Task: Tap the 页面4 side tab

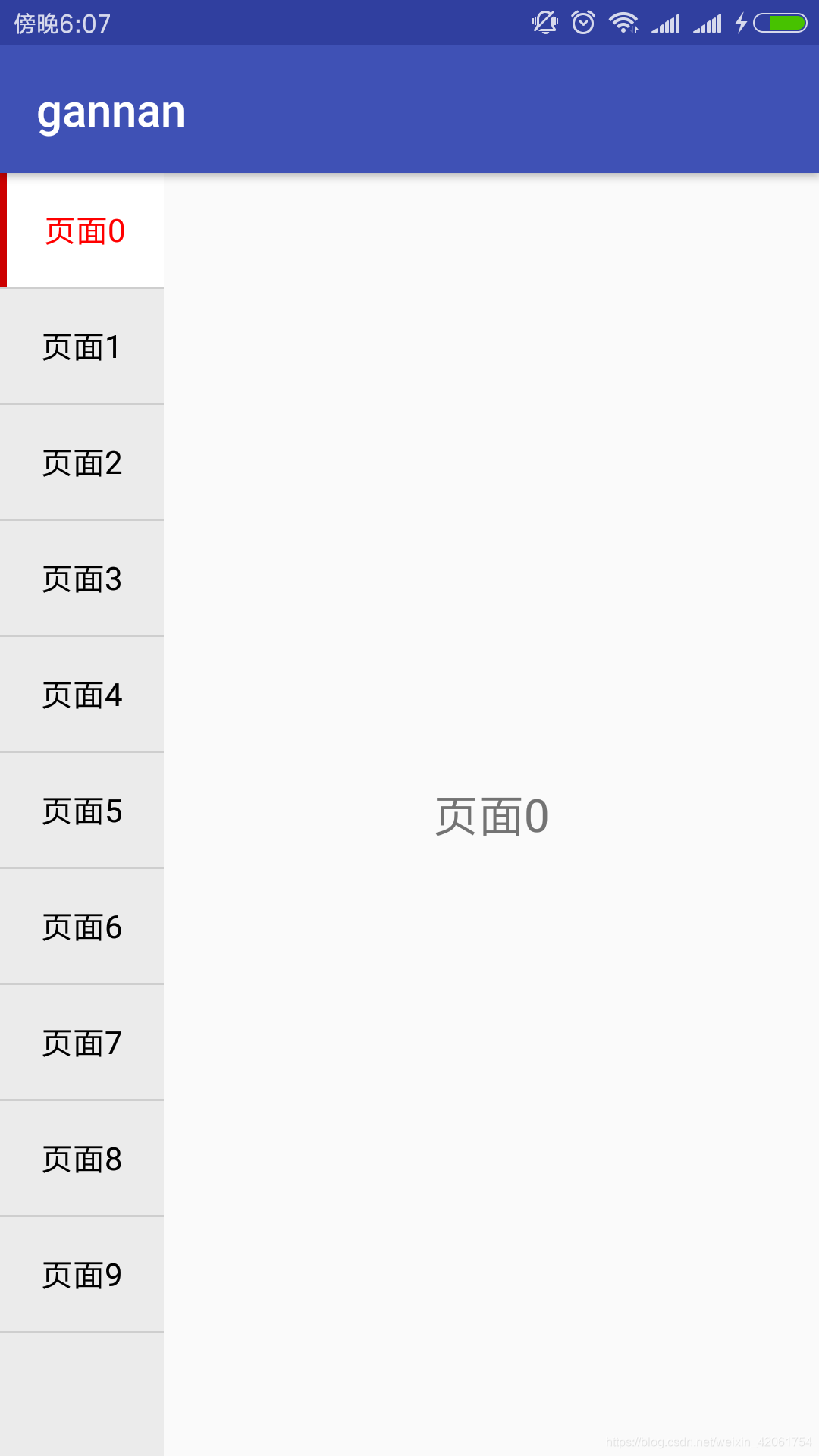Action: pyautogui.click(x=82, y=695)
